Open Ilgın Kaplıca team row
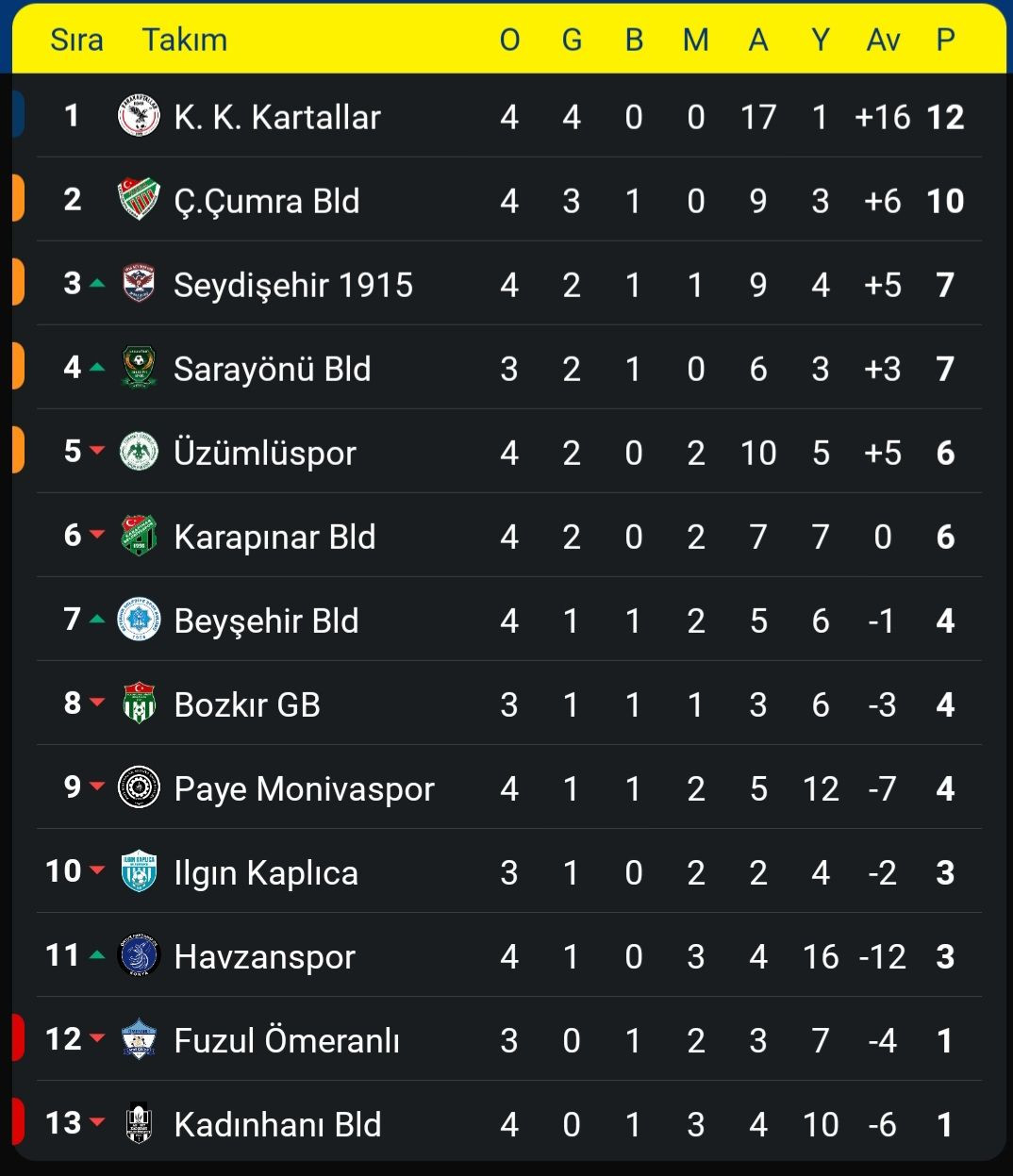 coord(266,872)
